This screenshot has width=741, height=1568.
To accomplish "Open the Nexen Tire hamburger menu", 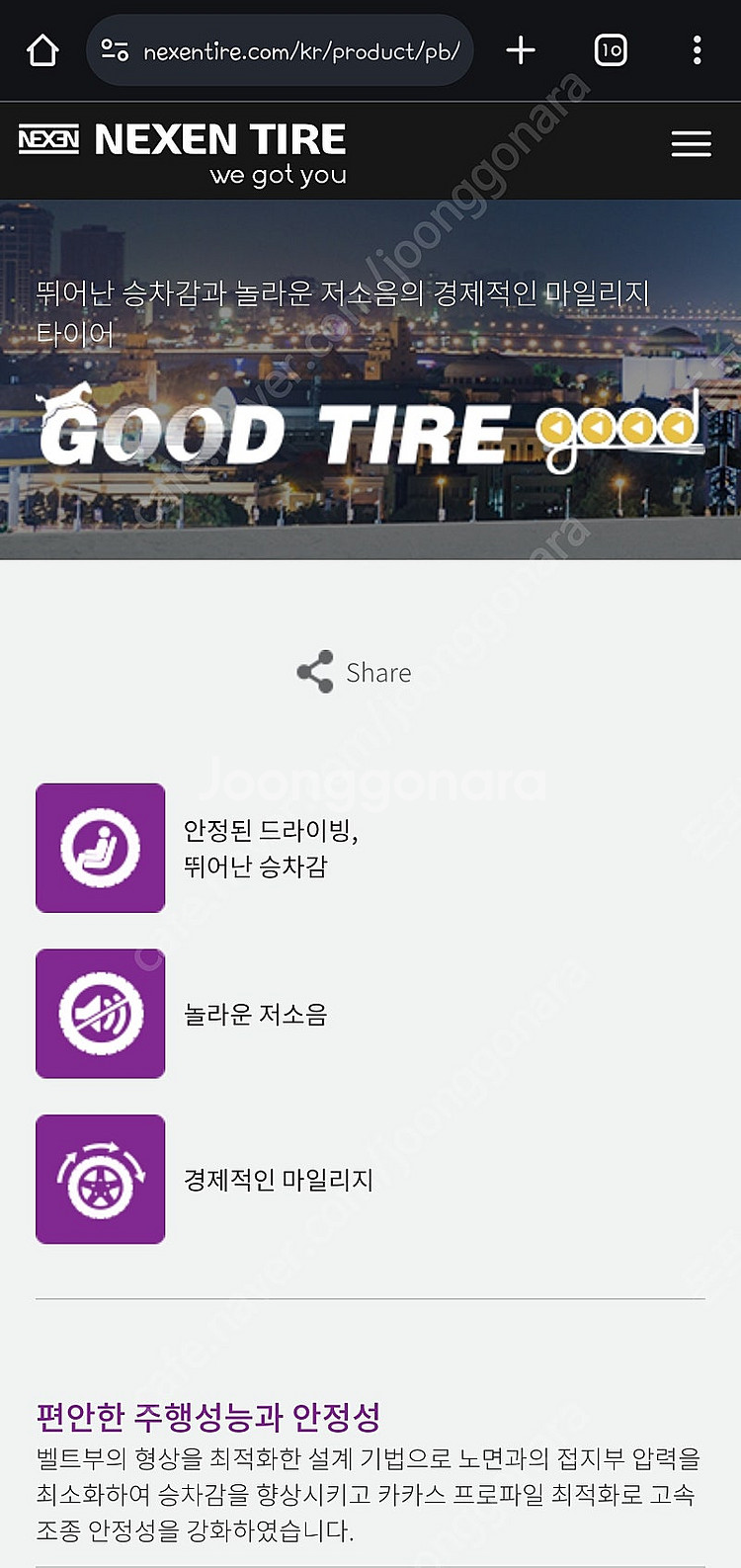I will point(691,144).
